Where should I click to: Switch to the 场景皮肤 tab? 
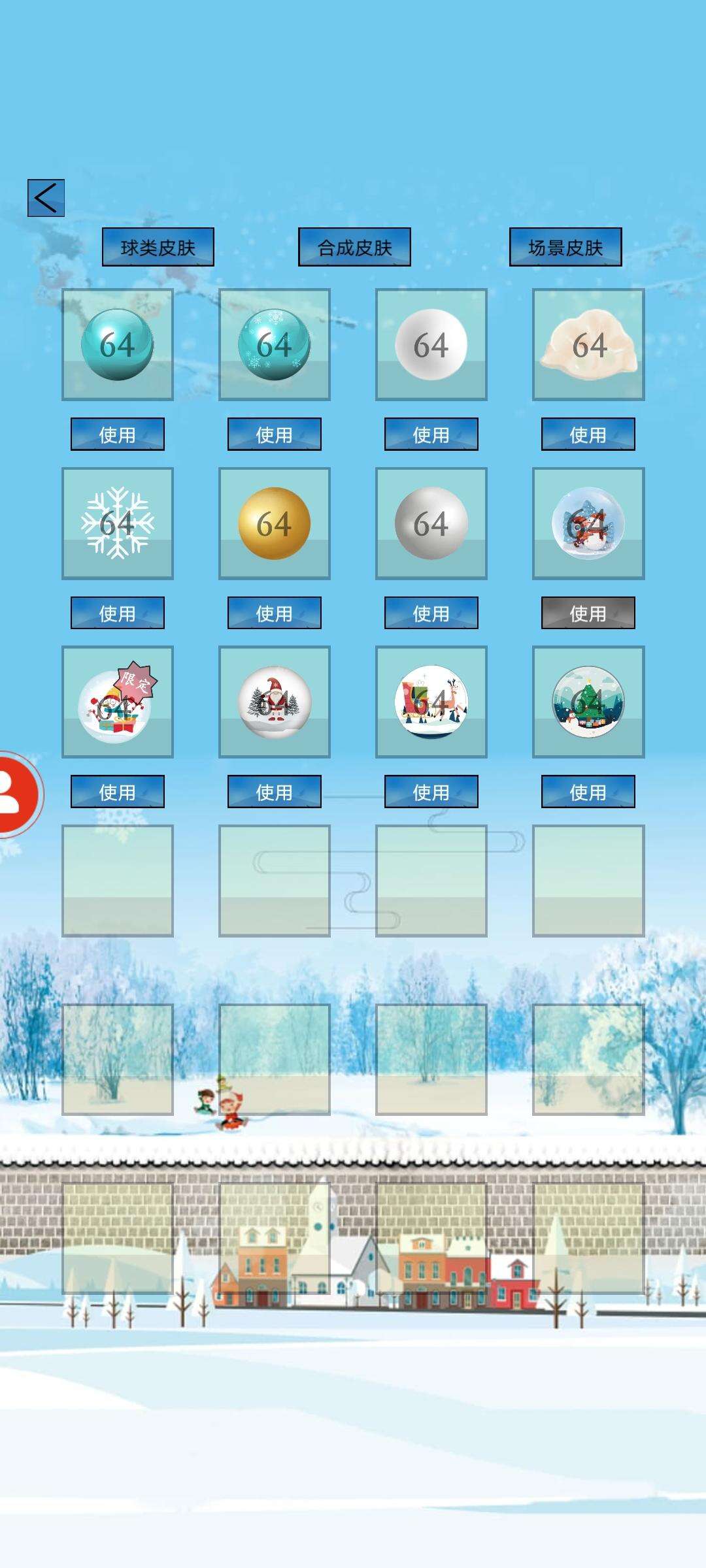pyautogui.click(x=565, y=247)
